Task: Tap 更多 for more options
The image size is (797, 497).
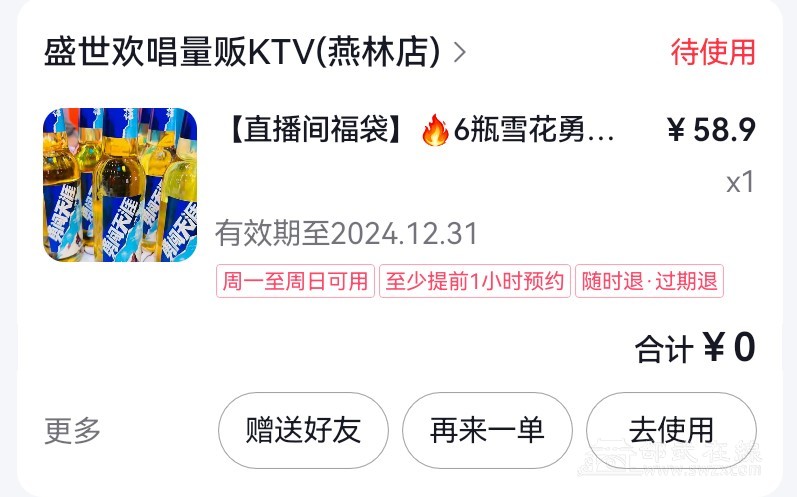Action: pos(72,431)
